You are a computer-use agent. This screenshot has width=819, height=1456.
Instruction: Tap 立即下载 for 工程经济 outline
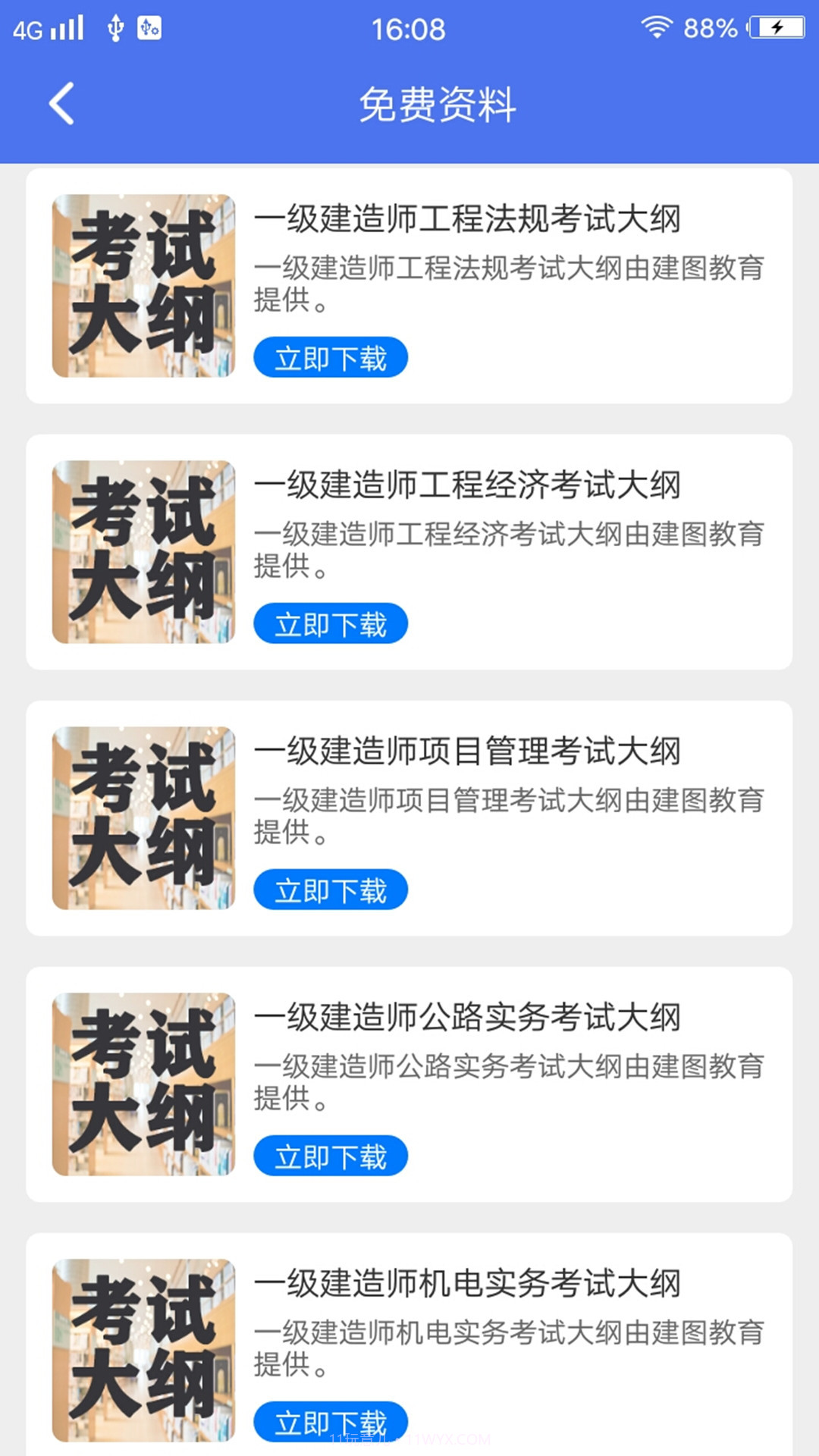(x=331, y=623)
